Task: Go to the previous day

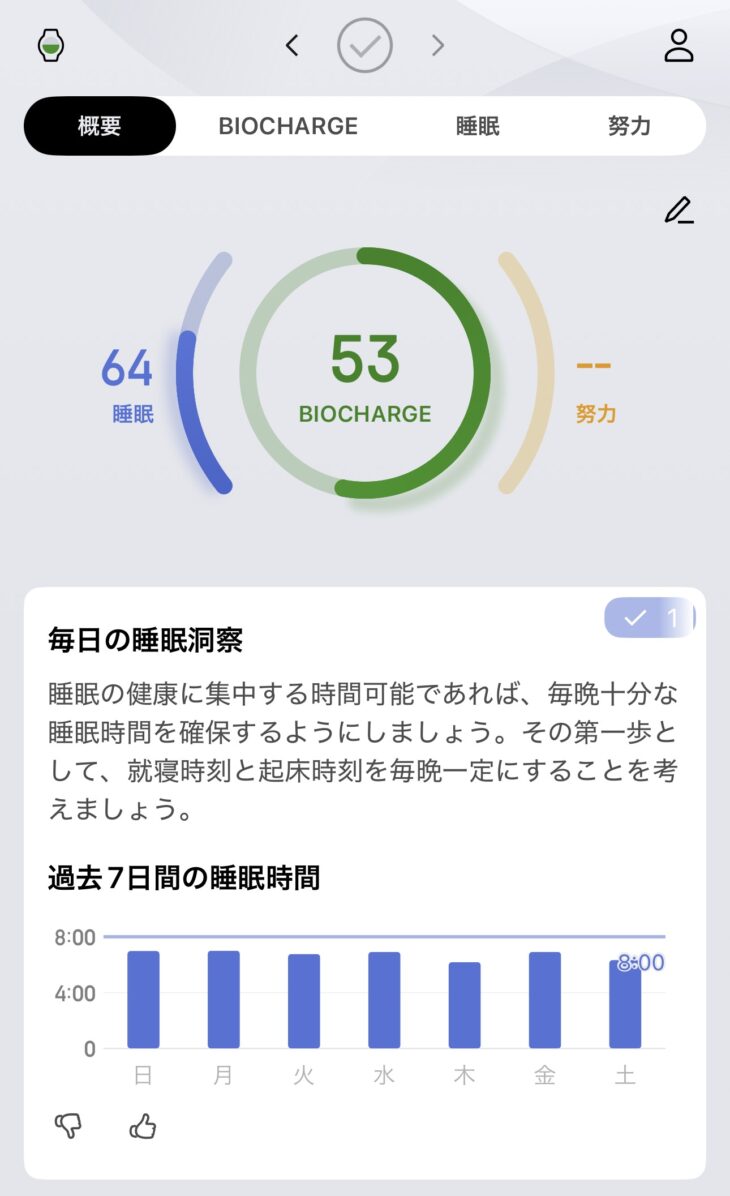Action: tap(292, 45)
